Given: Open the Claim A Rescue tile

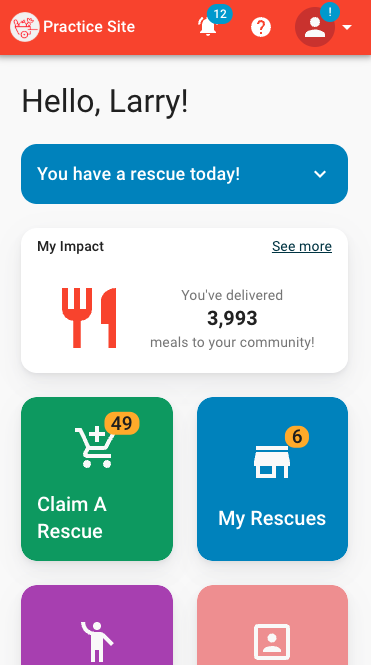Looking at the screenshot, I should tap(97, 479).
